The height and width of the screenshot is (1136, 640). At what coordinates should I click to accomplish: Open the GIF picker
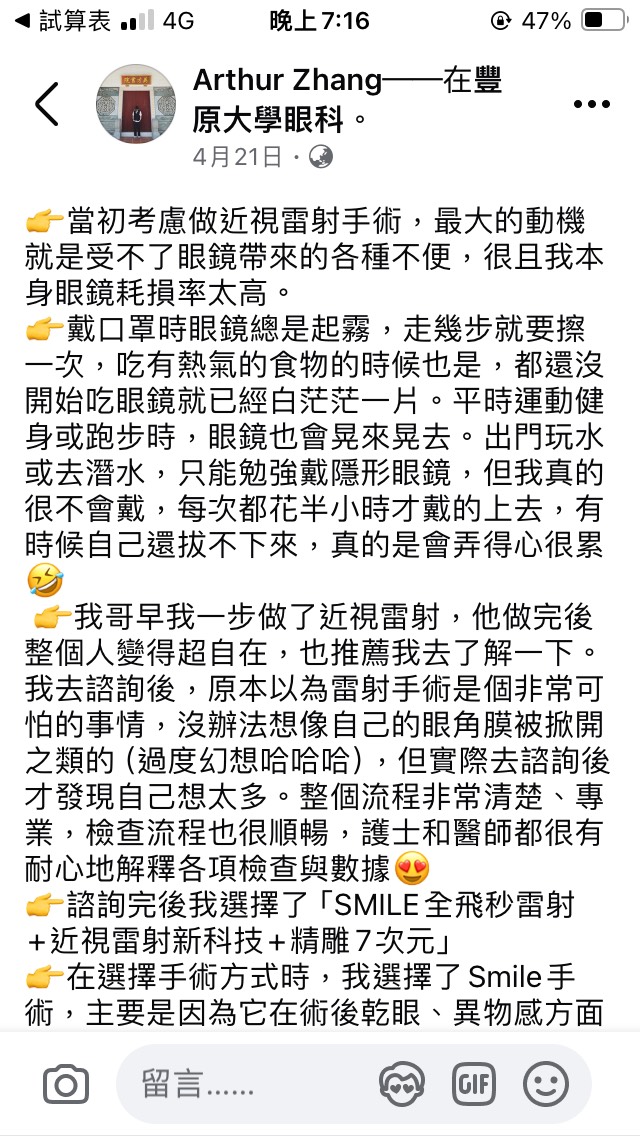(474, 1085)
